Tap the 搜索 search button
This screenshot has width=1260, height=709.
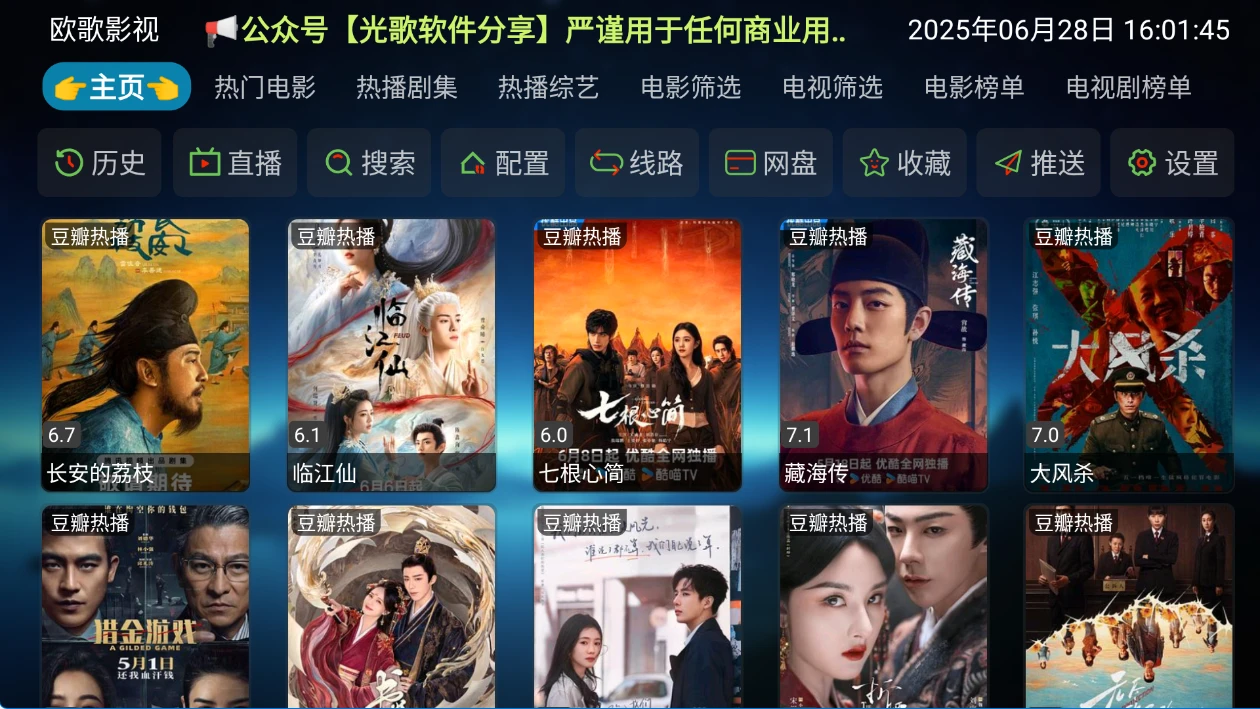pyautogui.click(x=369, y=163)
